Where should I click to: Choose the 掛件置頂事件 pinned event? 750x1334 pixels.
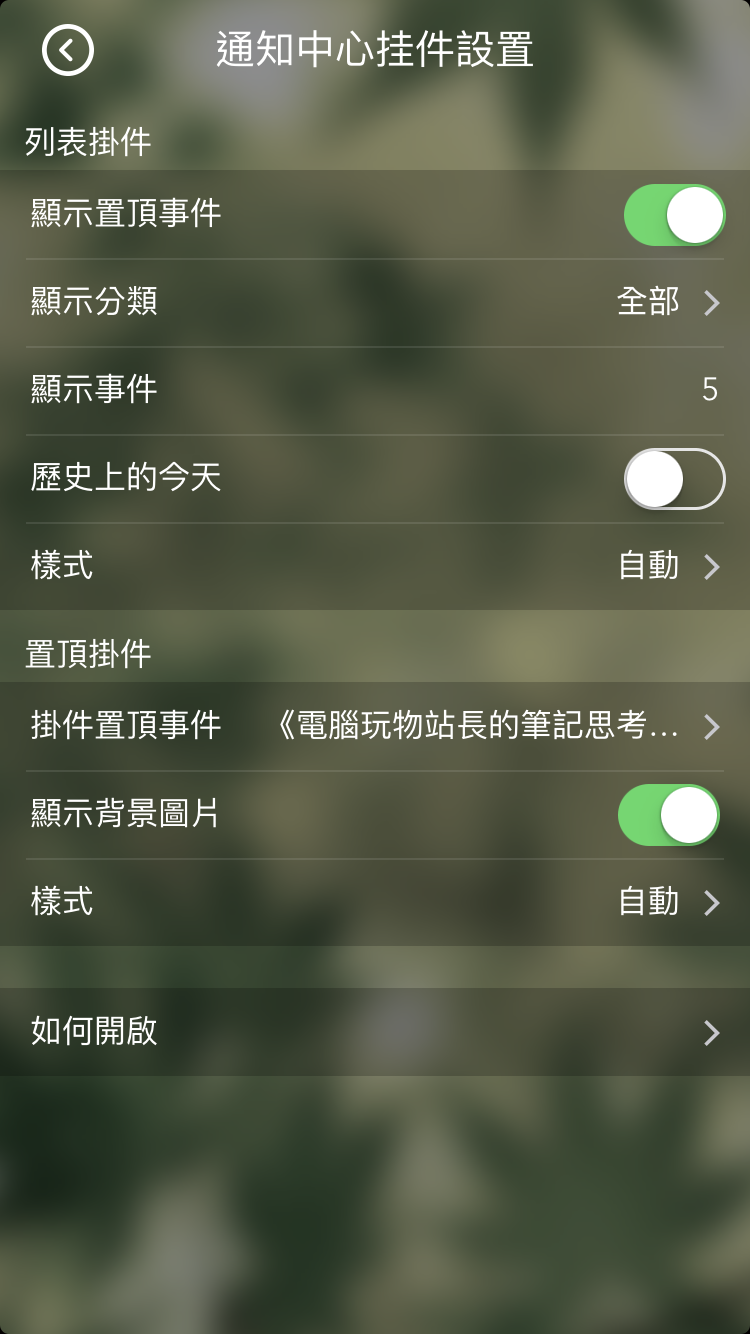(375, 727)
